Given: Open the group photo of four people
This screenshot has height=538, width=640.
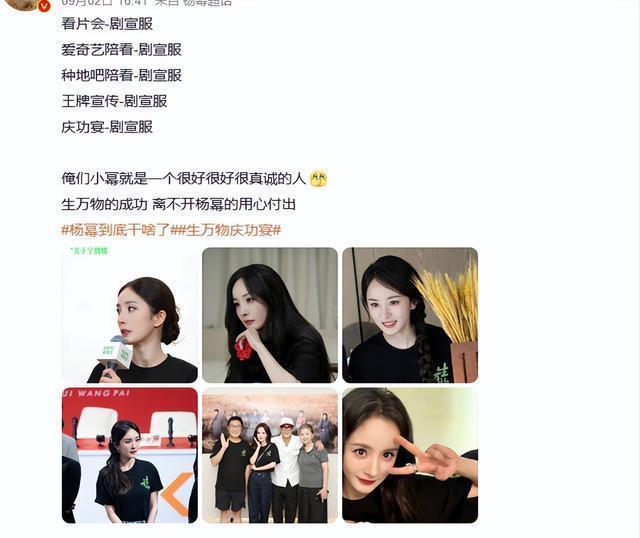Looking at the screenshot, I should pyautogui.click(x=269, y=456).
